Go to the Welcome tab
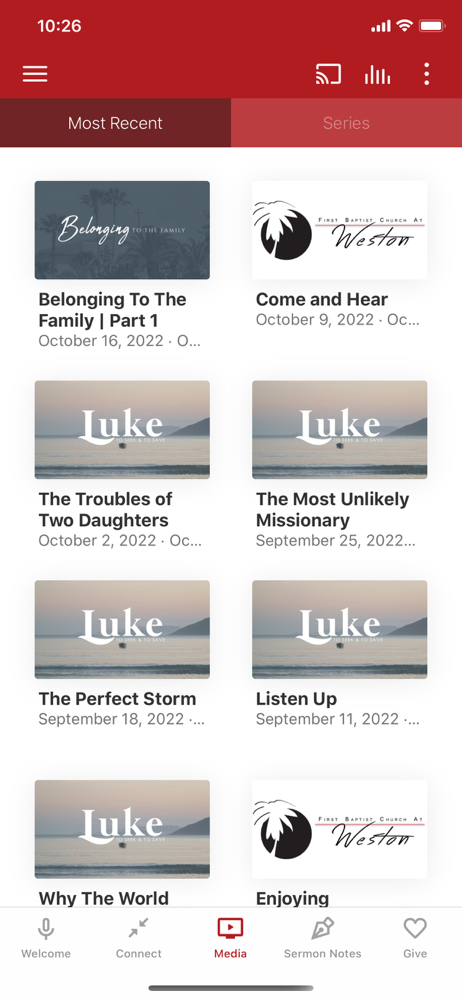This screenshot has width=462, height=1000. 46,938
